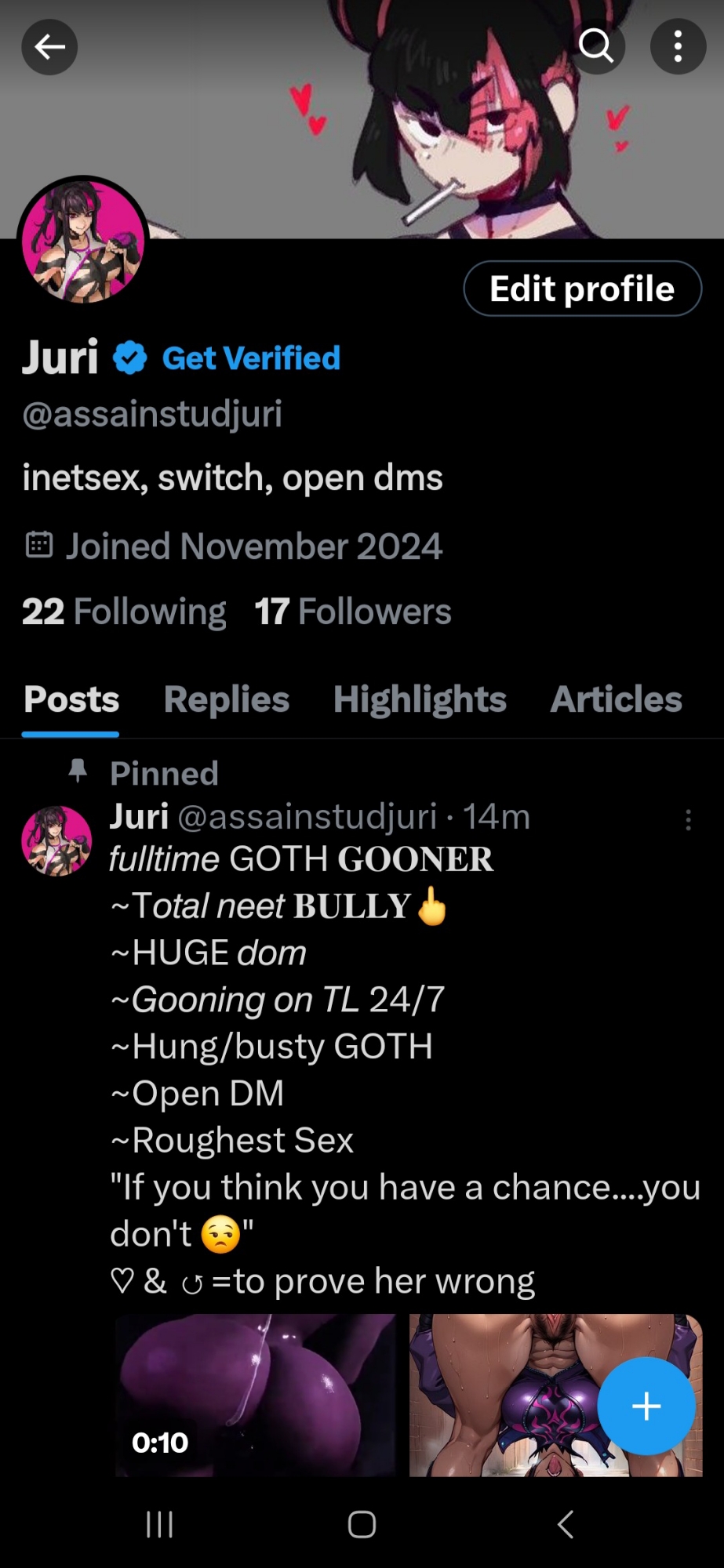This screenshot has height=1568, width=724.
Task: Tap the Edit profile button
Action: (582, 289)
